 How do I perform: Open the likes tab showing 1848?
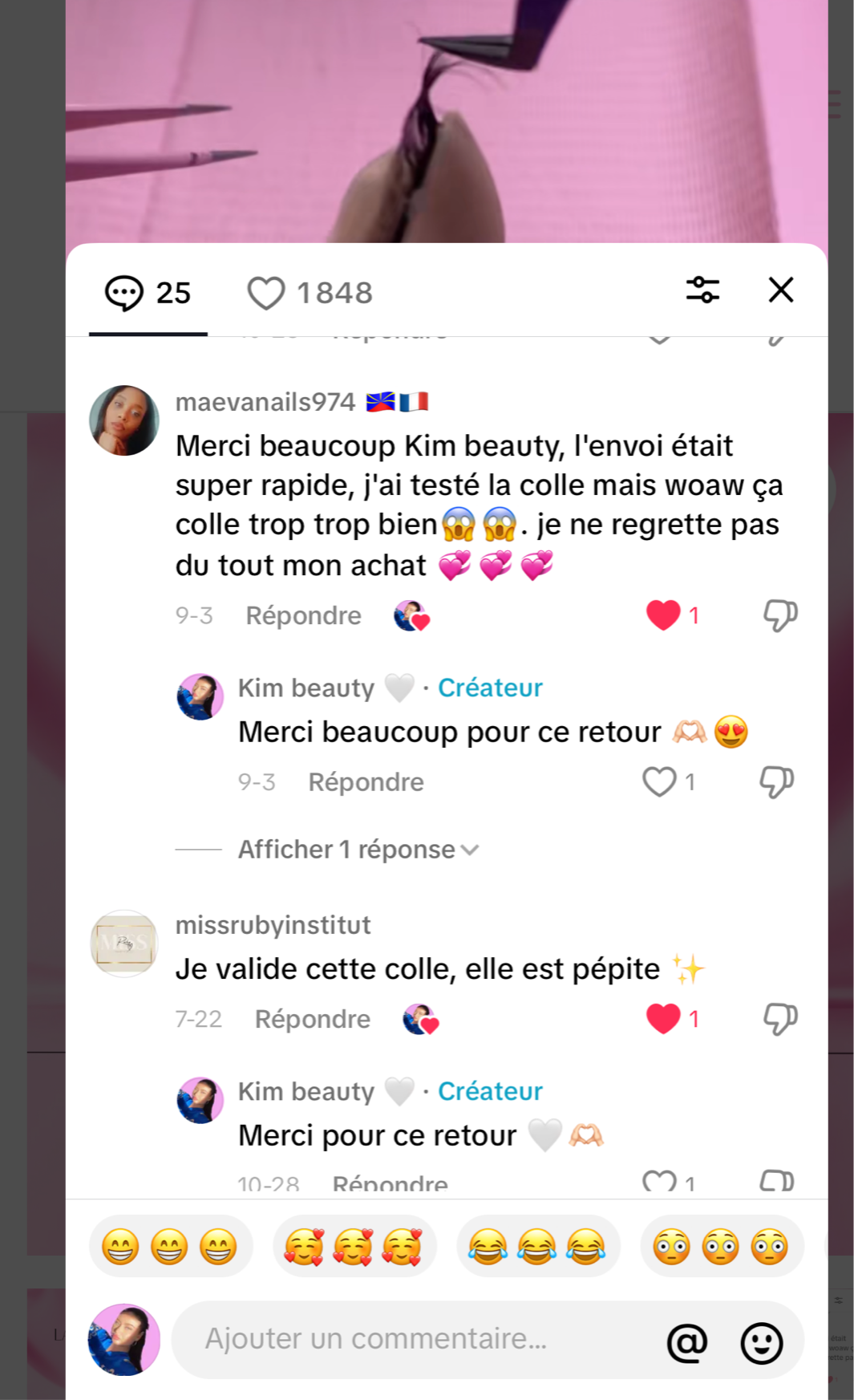(310, 294)
